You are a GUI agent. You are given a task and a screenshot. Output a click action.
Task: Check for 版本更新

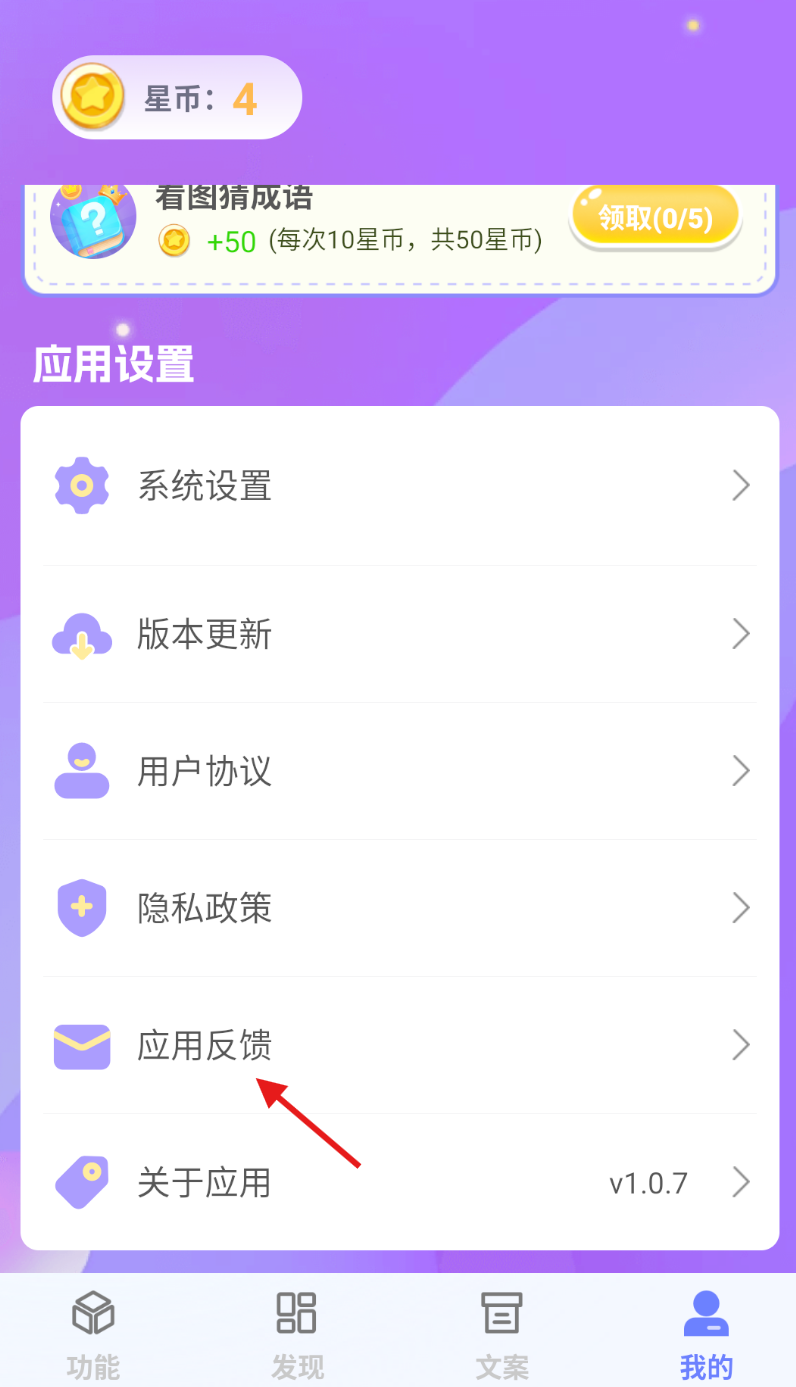coord(400,635)
